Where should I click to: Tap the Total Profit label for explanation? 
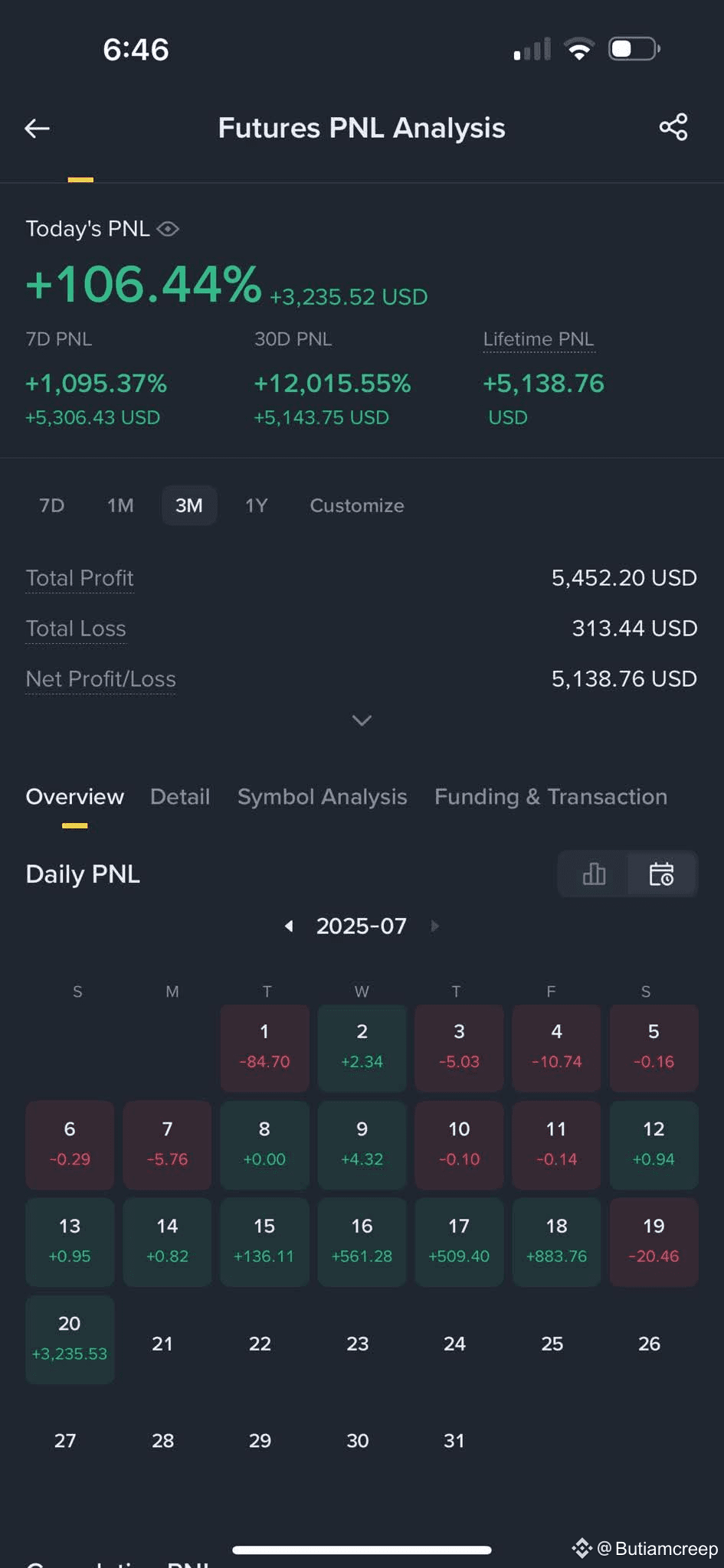pyautogui.click(x=80, y=578)
